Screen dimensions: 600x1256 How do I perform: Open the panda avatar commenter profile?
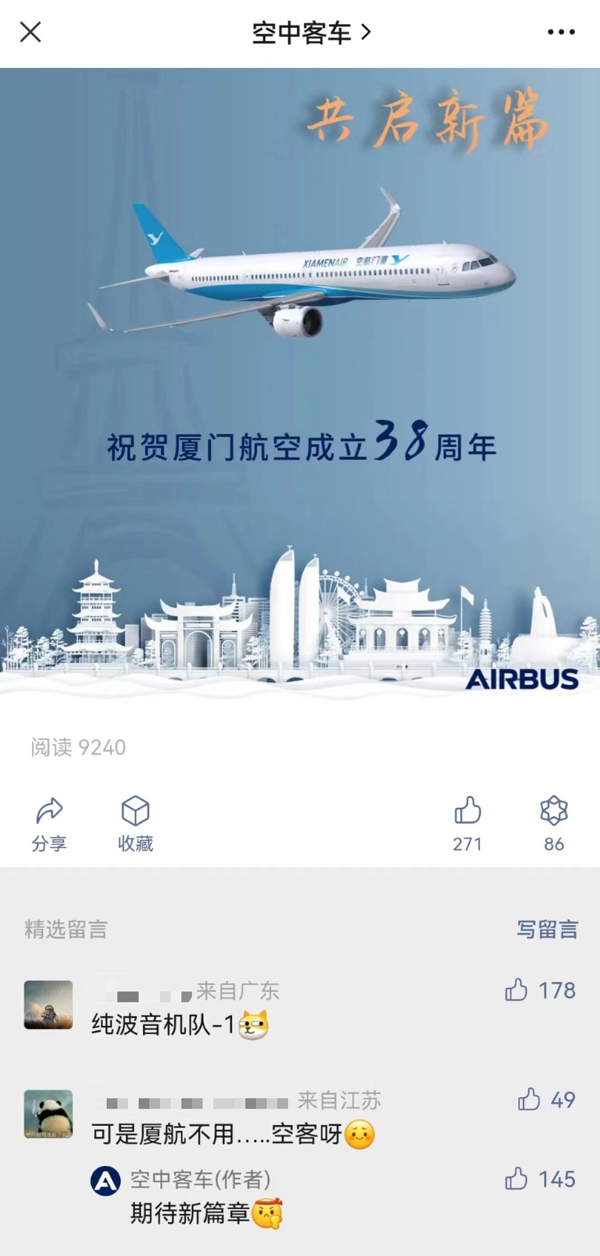click(48, 1114)
